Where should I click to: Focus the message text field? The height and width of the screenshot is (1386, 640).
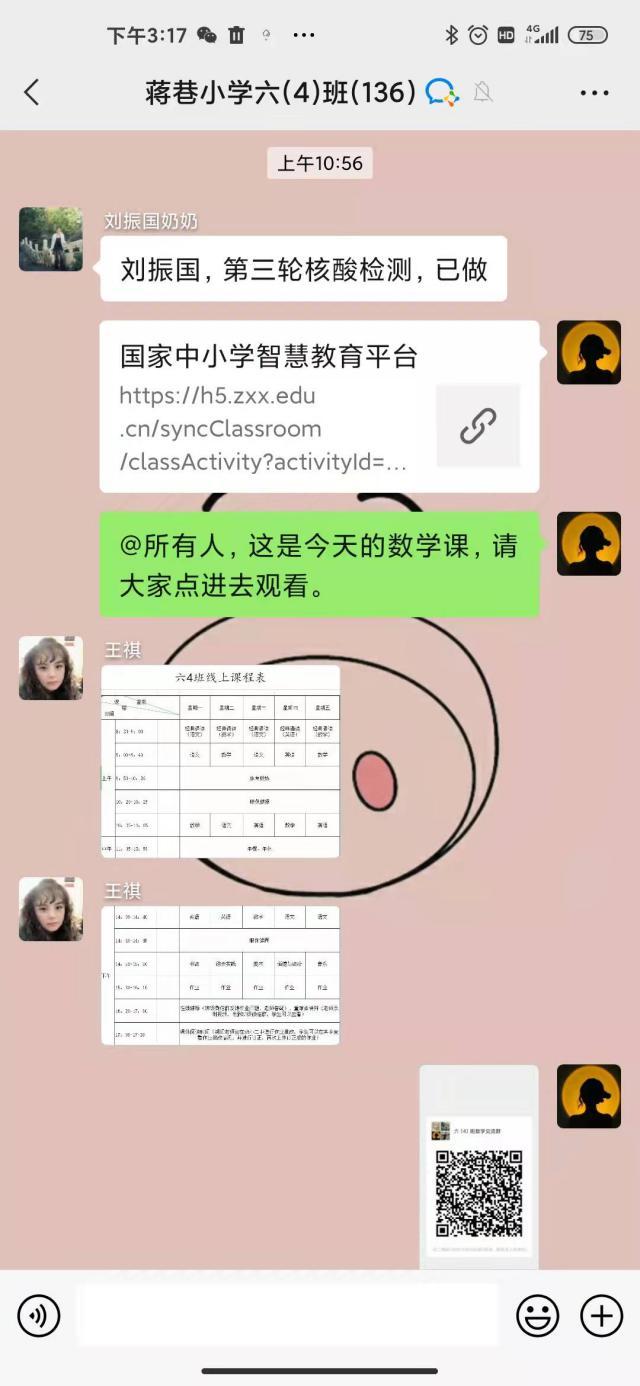coord(287,1316)
